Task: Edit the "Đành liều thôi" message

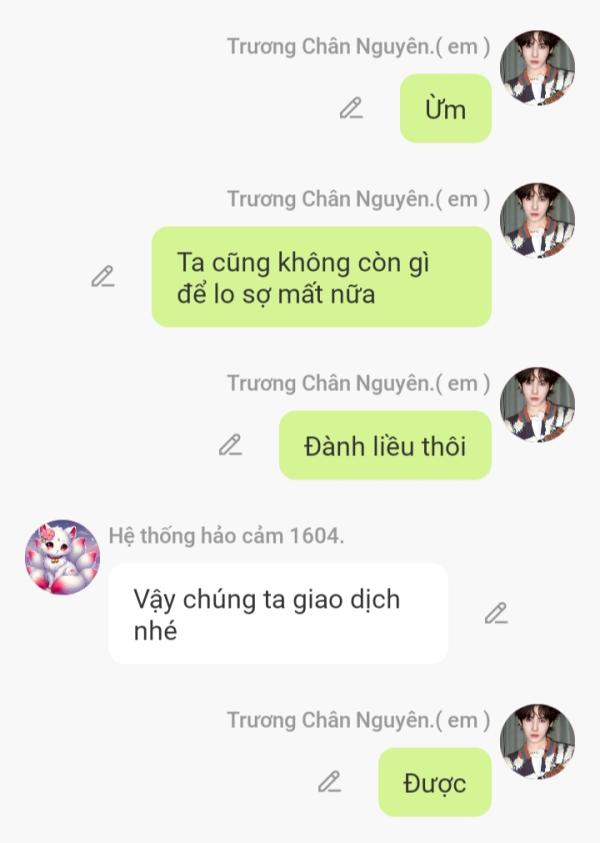Action: tap(231, 445)
